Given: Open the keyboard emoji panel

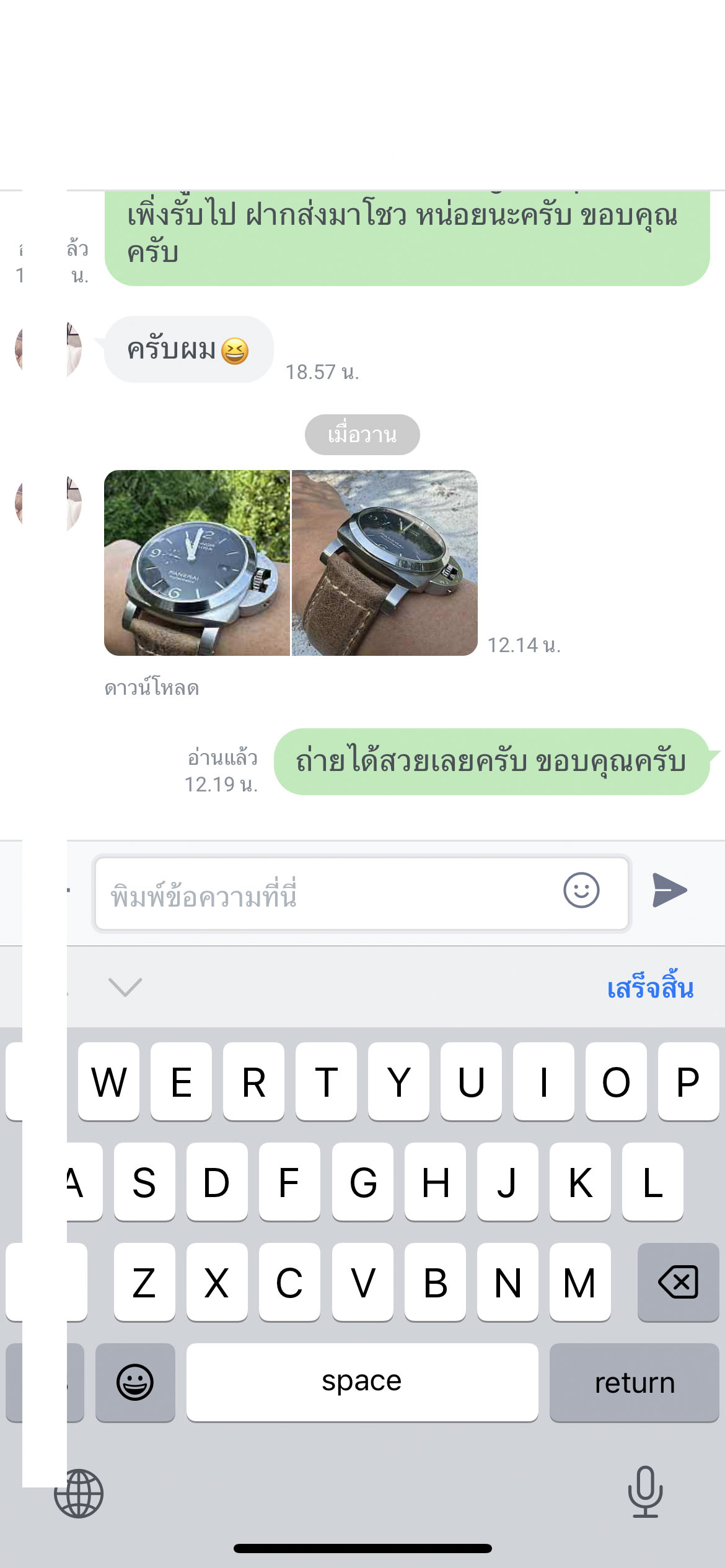Looking at the screenshot, I should pyautogui.click(x=135, y=1382).
